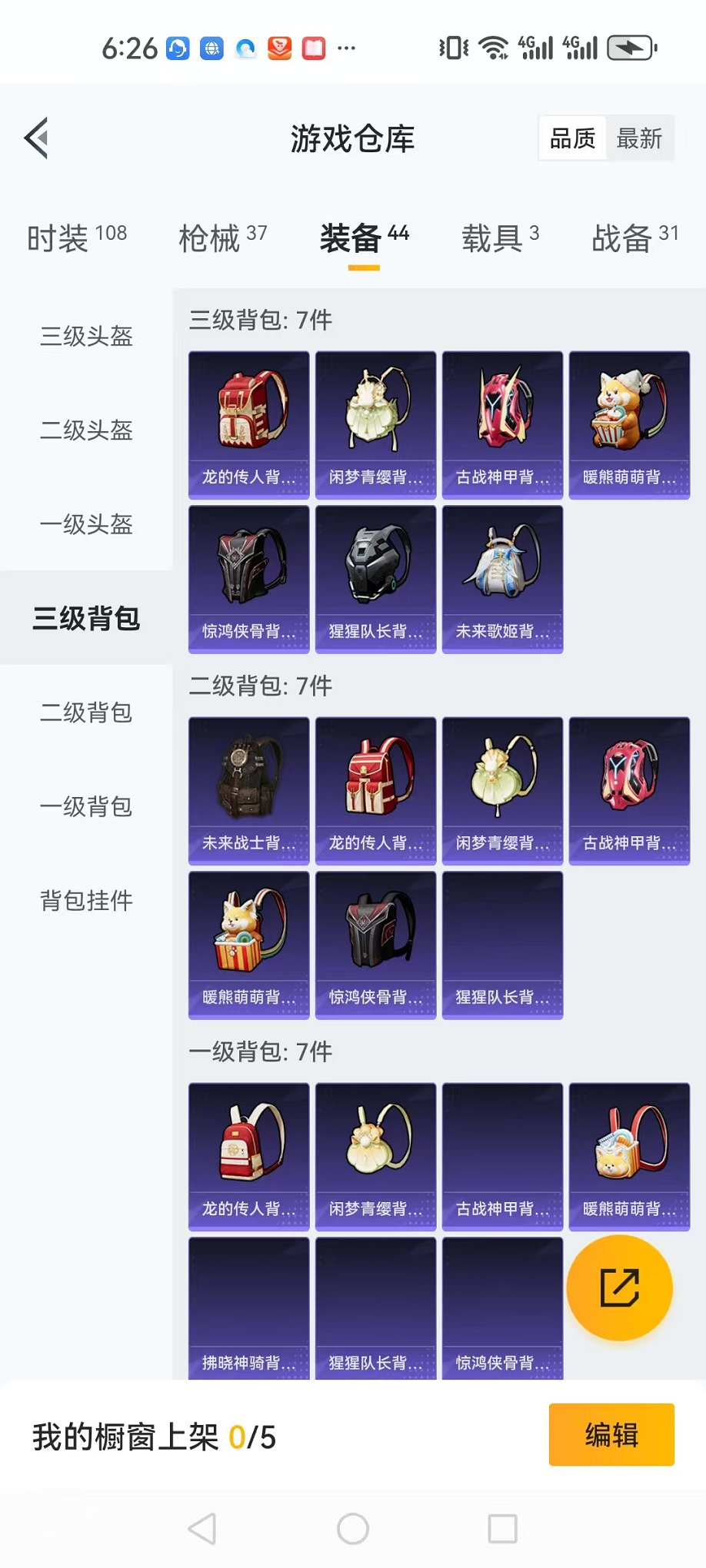Viewport: 706px width, 1568px height.
Task: Select 二级头盔 in the side list
Action: point(86,430)
